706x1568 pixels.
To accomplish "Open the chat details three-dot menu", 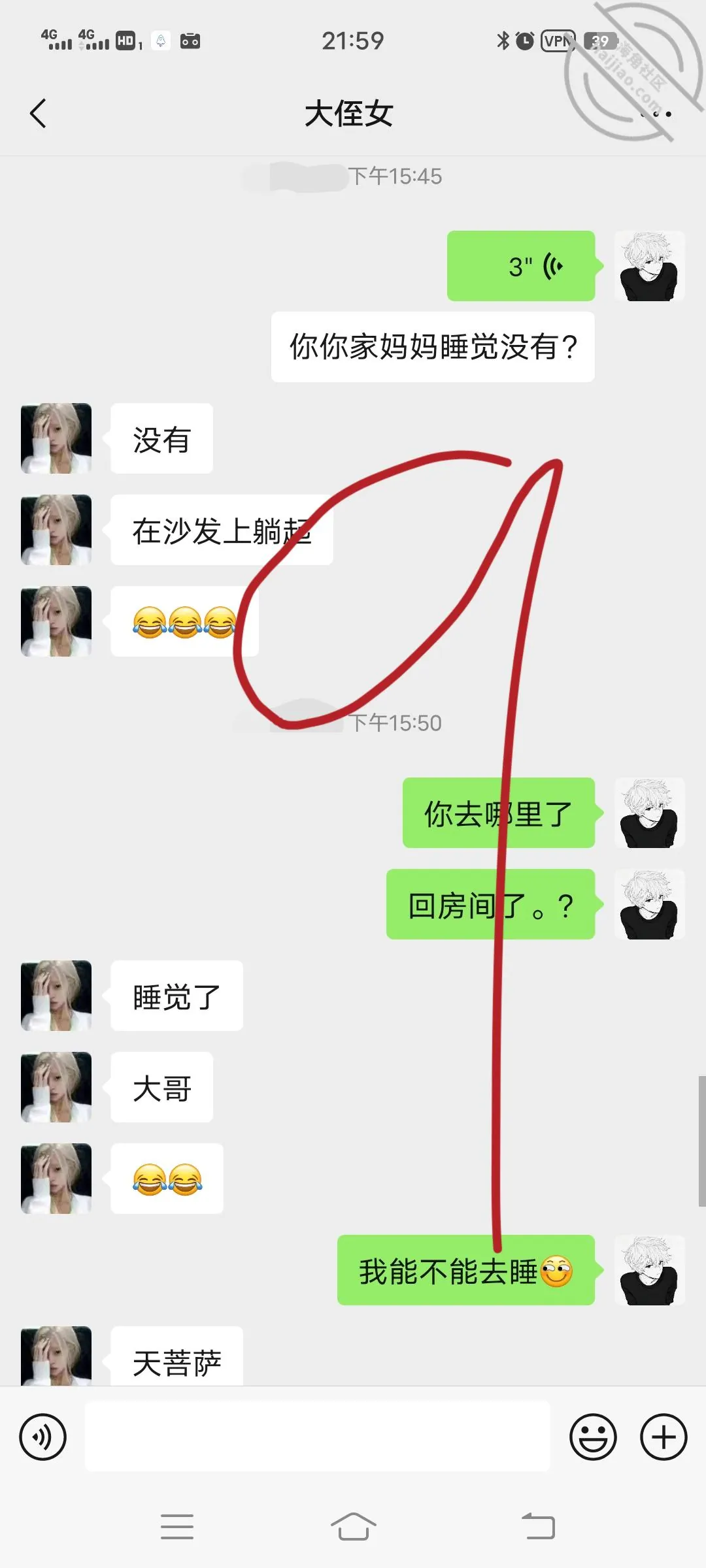I will [x=656, y=114].
